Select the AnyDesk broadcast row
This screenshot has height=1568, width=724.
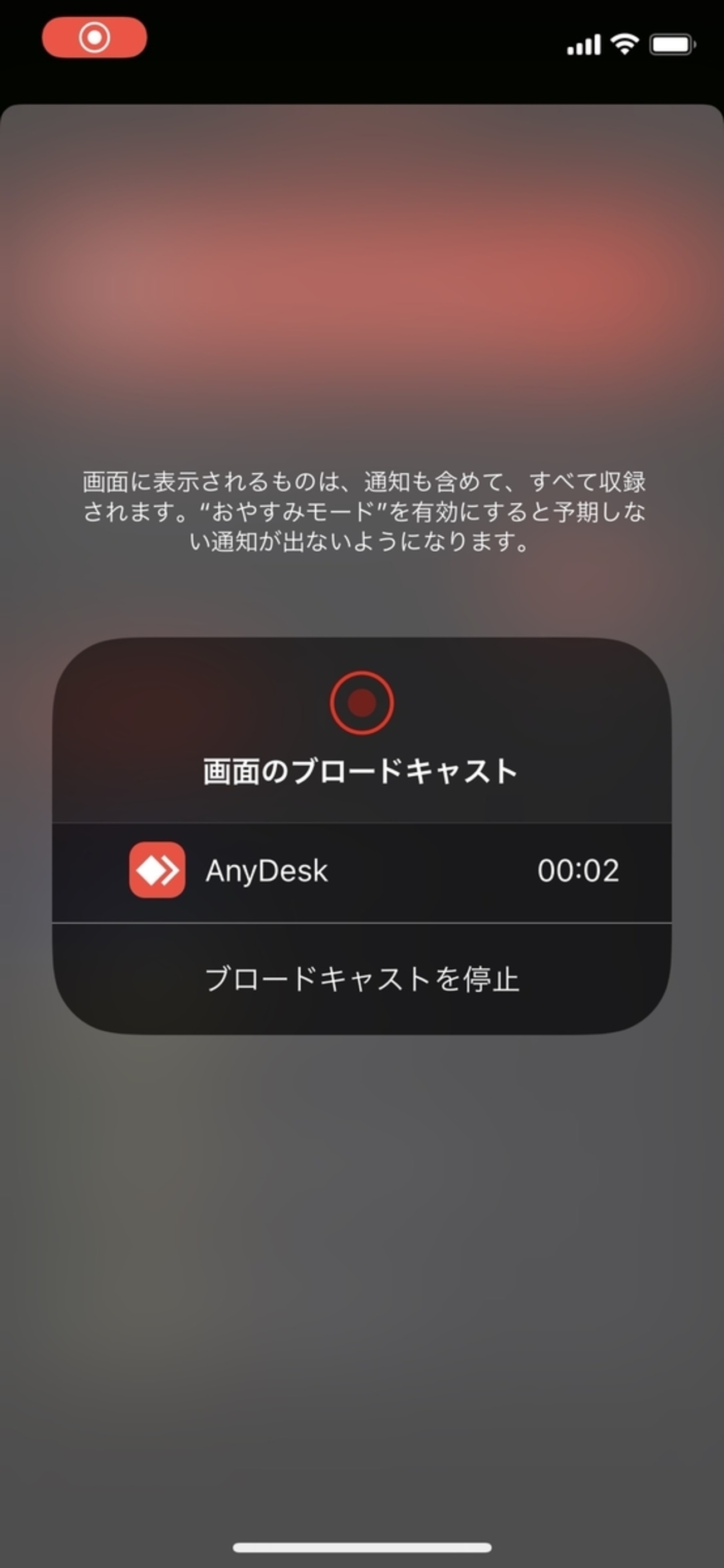coord(361,871)
